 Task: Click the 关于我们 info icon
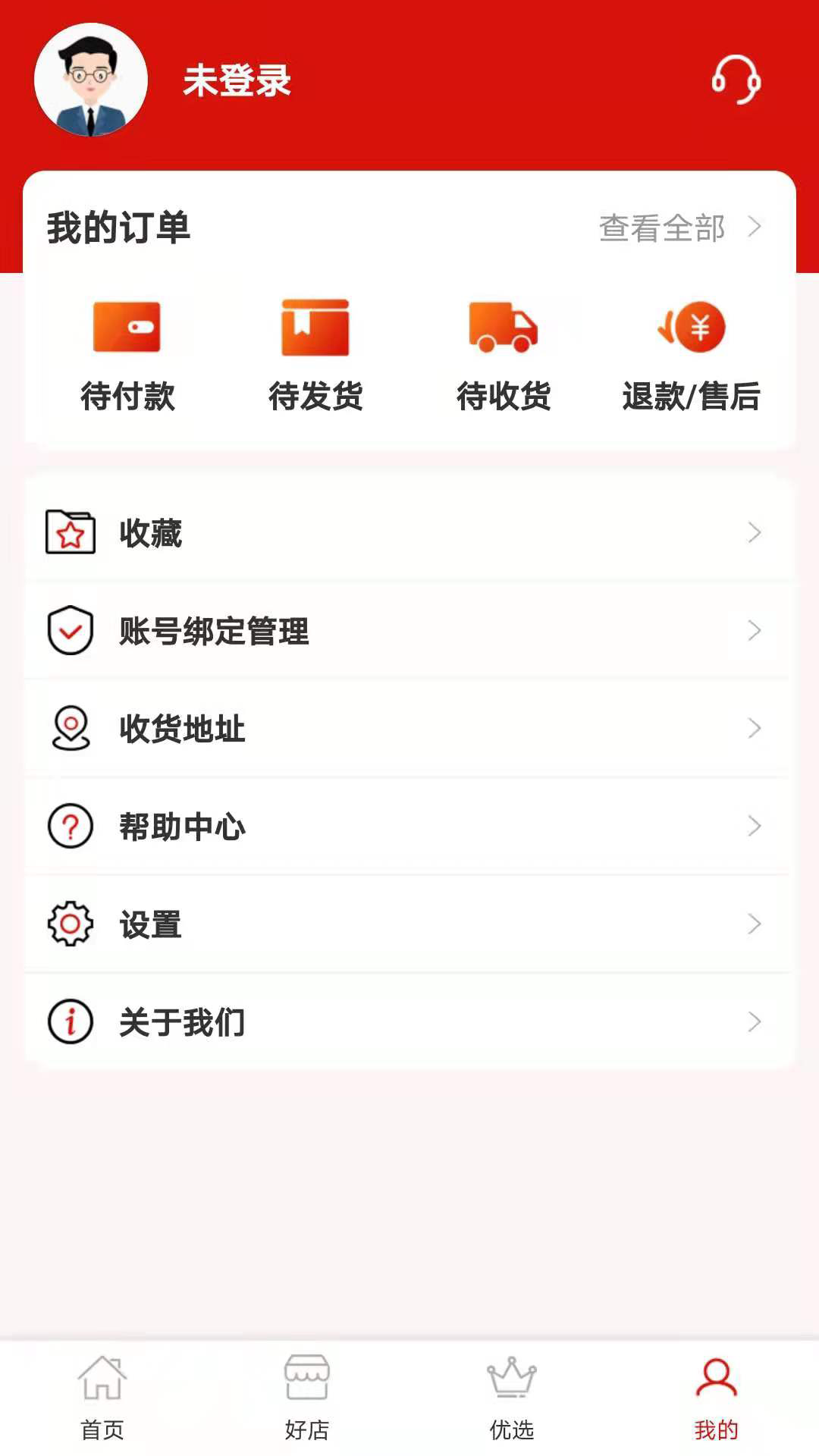point(69,1021)
